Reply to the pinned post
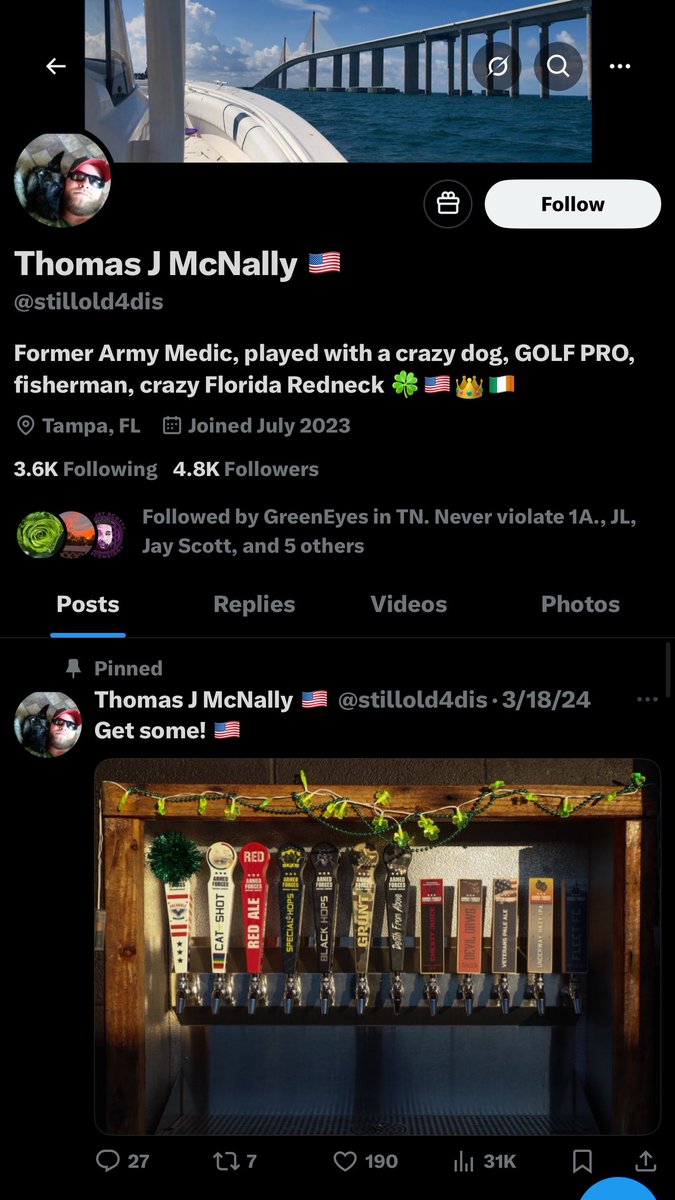The width and height of the screenshot is (675, 1200). (122, 1161)
